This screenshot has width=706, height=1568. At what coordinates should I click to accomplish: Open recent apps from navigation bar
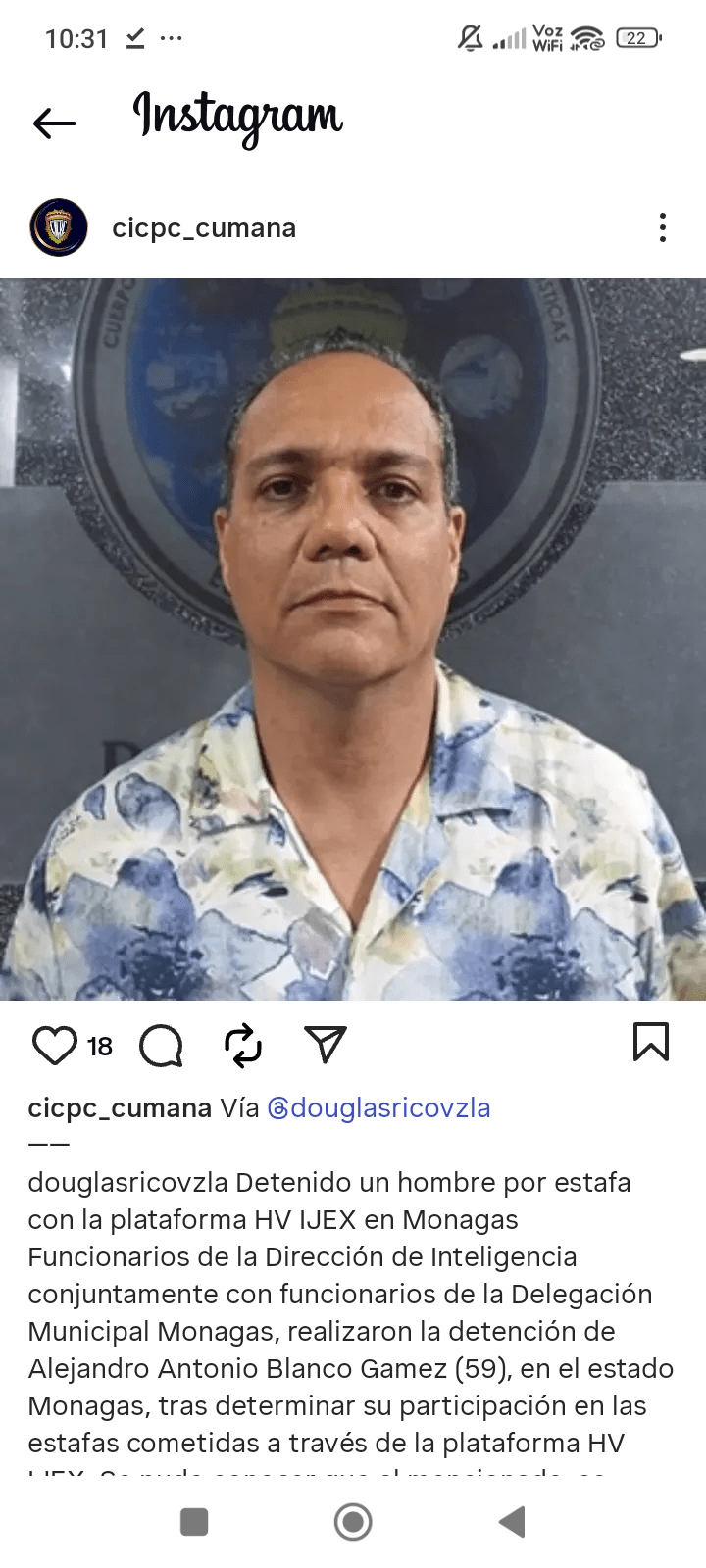tap(194, 1522)
